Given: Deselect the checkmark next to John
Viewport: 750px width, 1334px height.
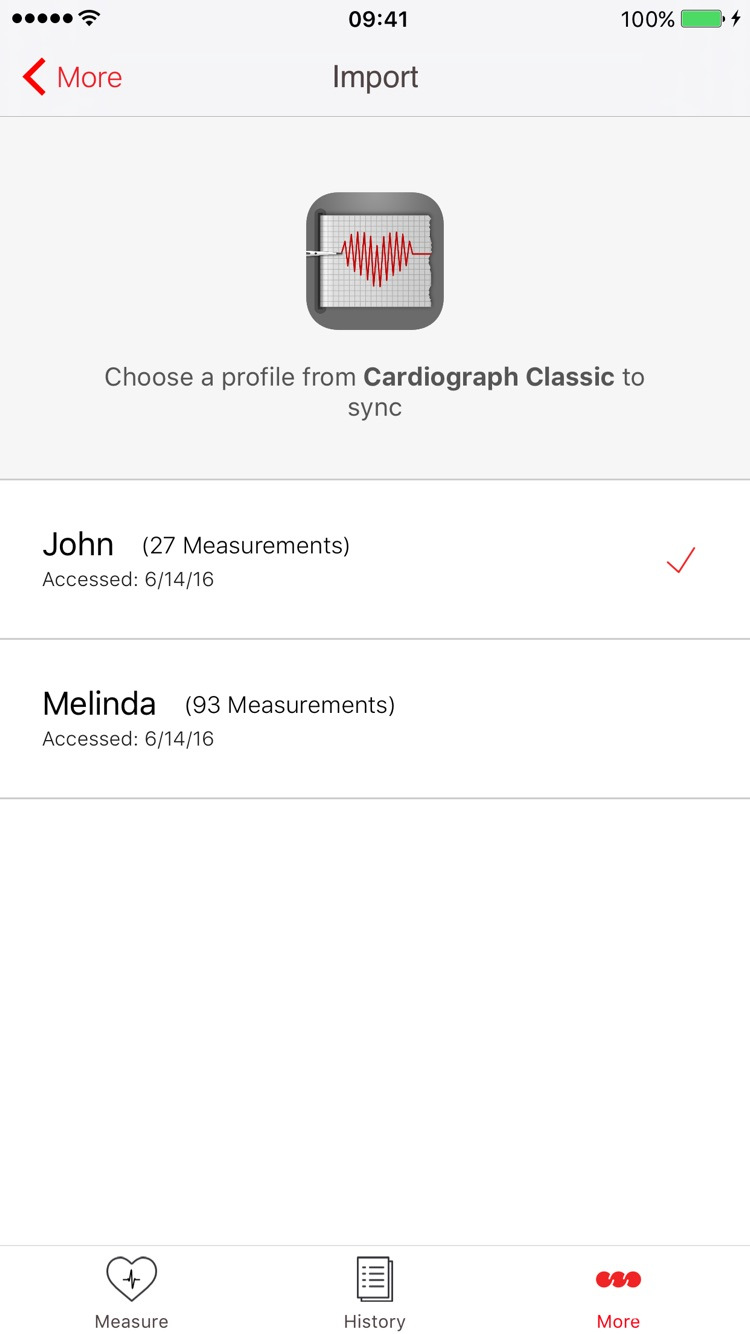Looking at the screenshot, I should 681,560.
